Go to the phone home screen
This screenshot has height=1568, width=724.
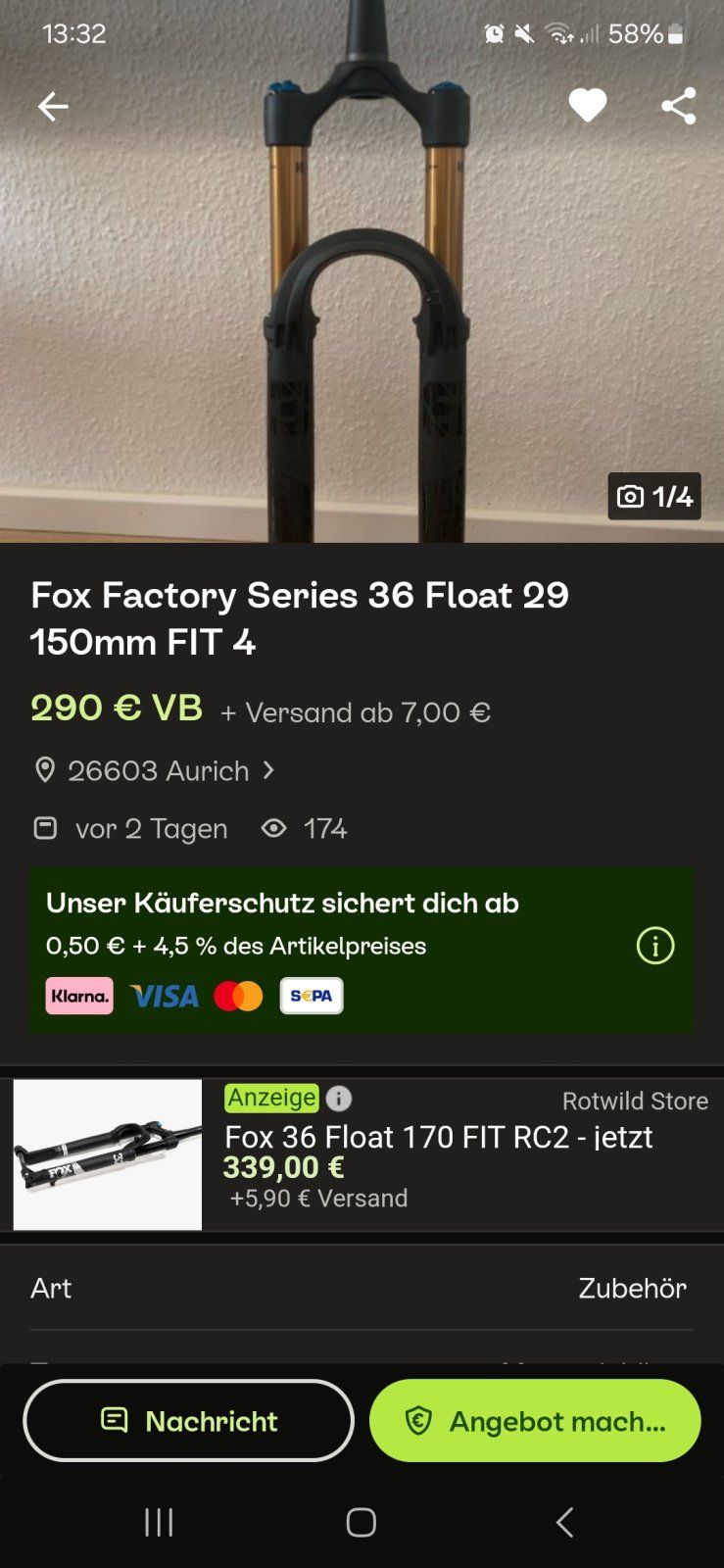click(x=362, y=1522)
